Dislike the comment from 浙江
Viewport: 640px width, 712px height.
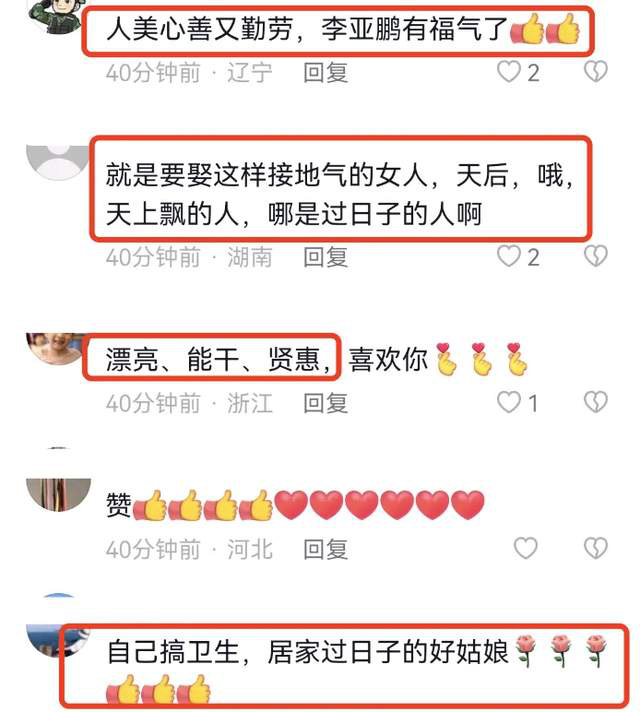click(596, 403)
